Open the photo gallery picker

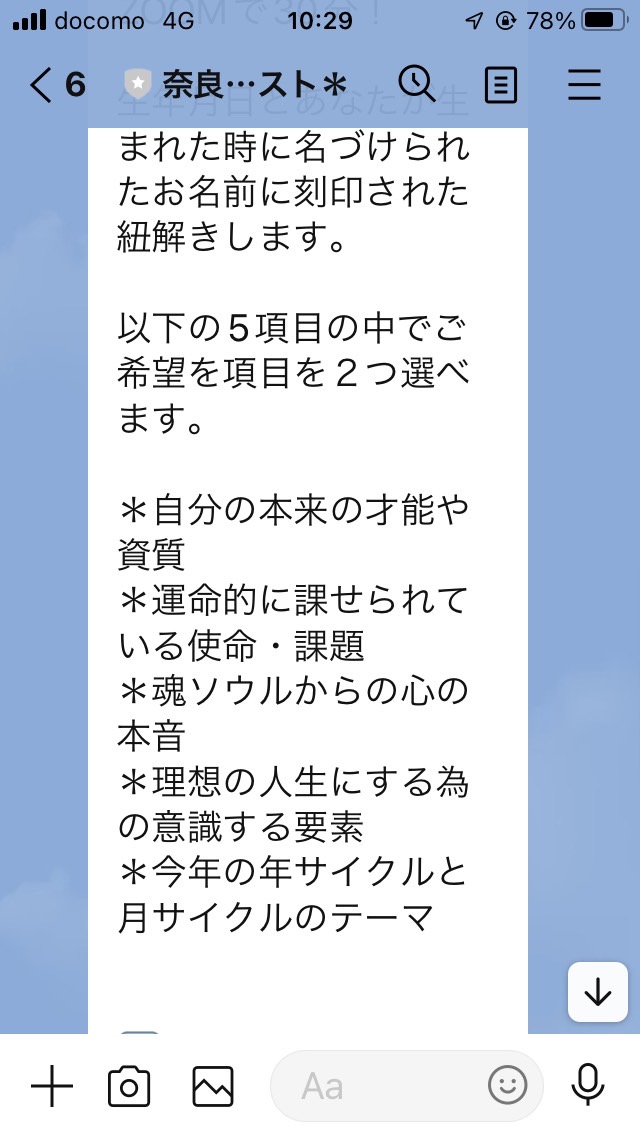tap(213, 1086)
